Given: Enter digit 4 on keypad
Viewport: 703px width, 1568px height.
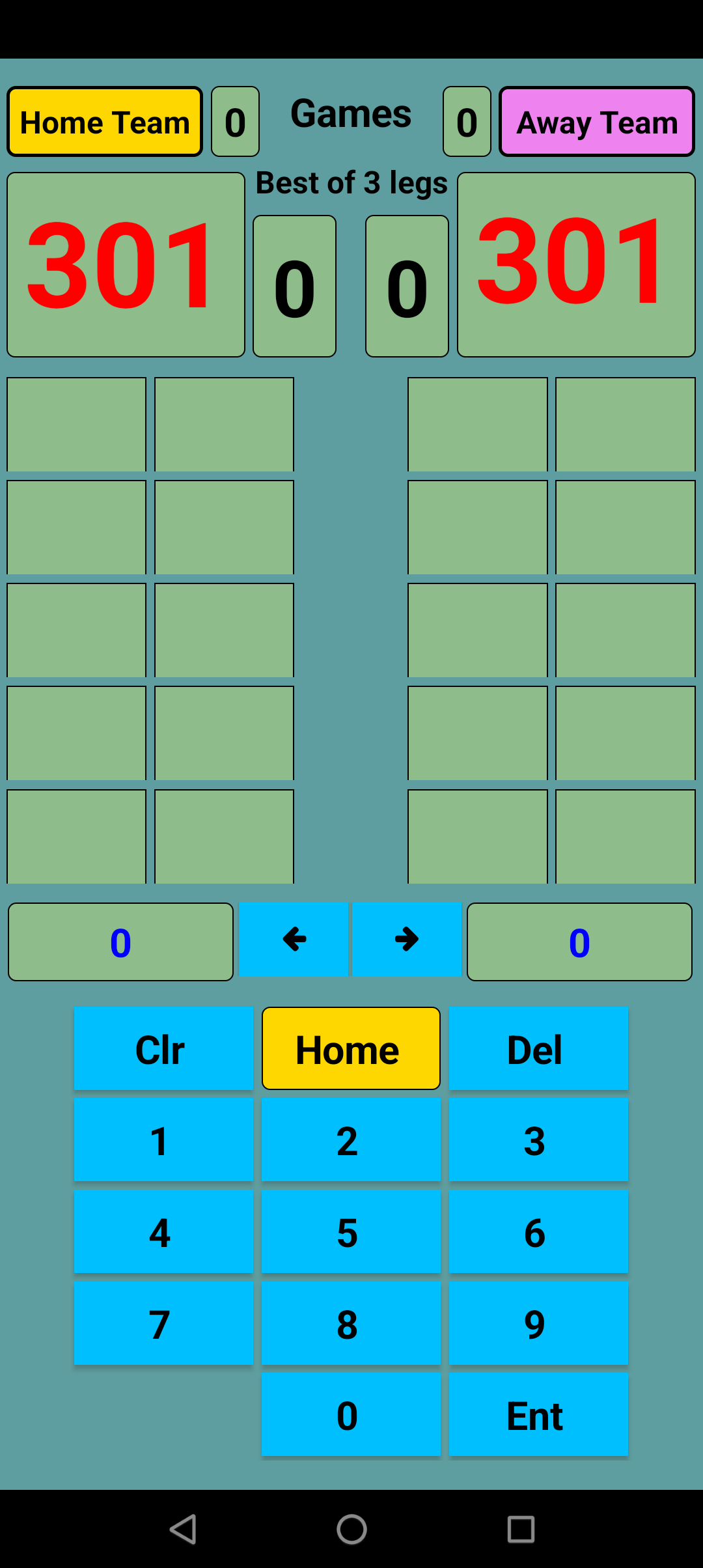Looking at the screenshot, I should [x=163, y=1231].
